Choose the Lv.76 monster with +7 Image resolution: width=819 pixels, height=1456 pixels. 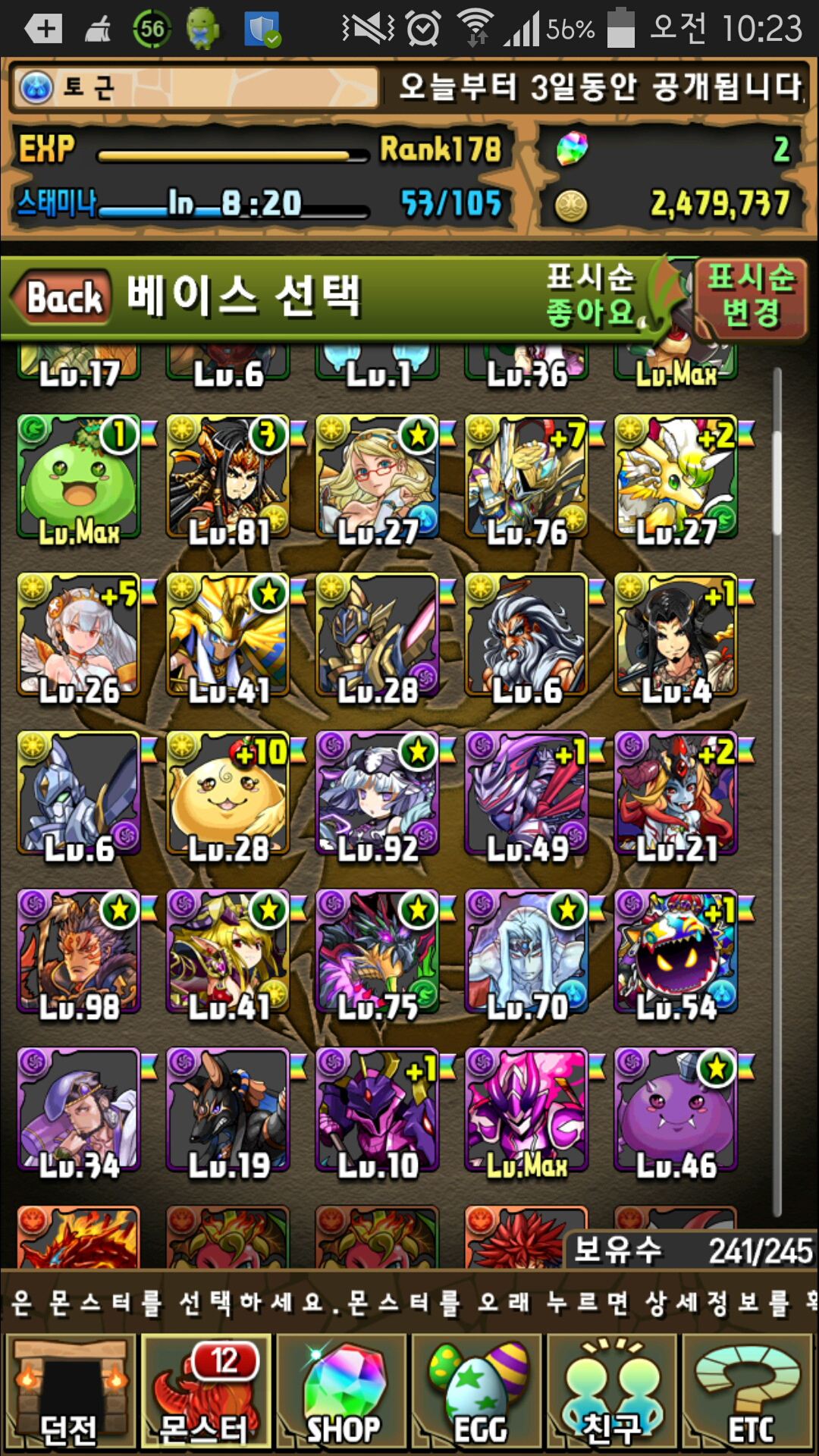pos(527,478)
